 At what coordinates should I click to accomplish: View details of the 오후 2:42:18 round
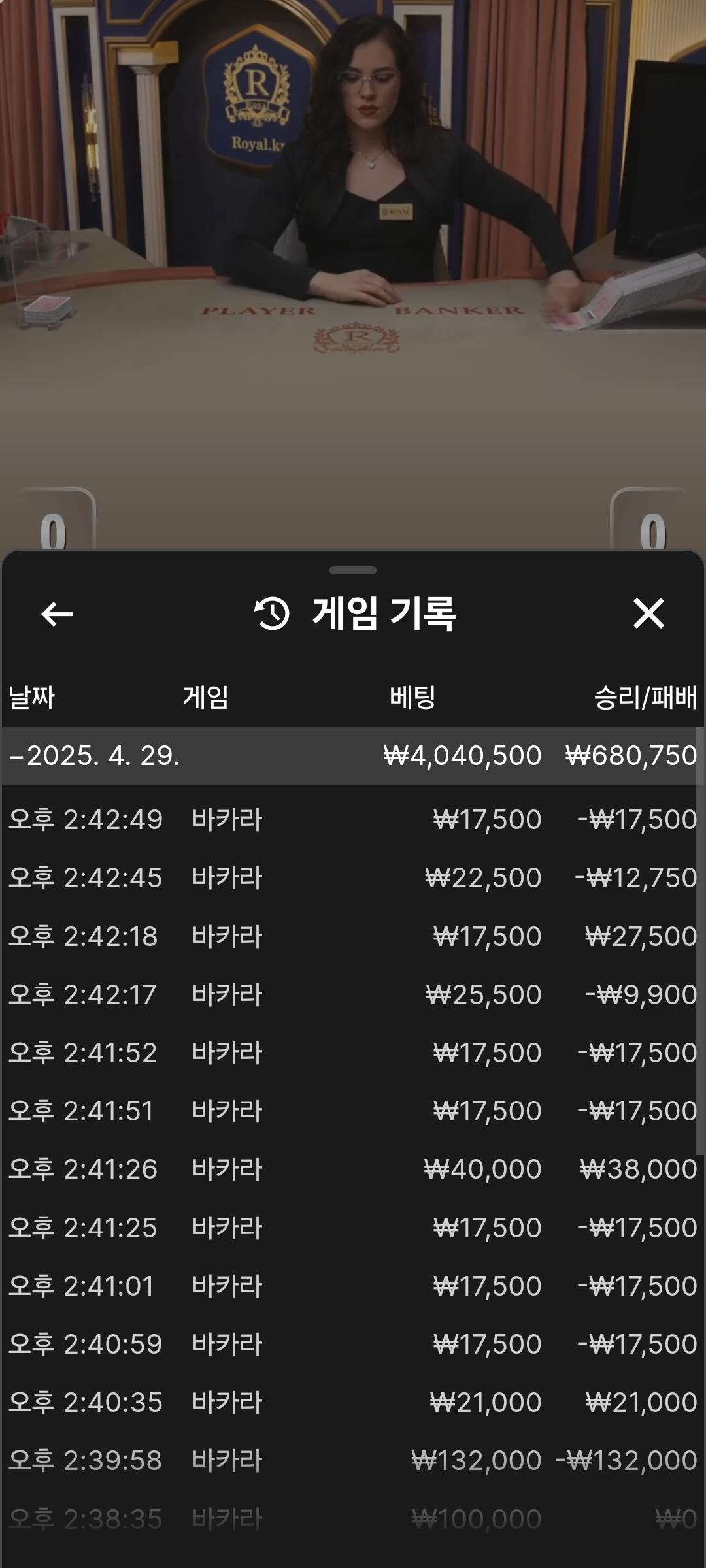point(353,936)
